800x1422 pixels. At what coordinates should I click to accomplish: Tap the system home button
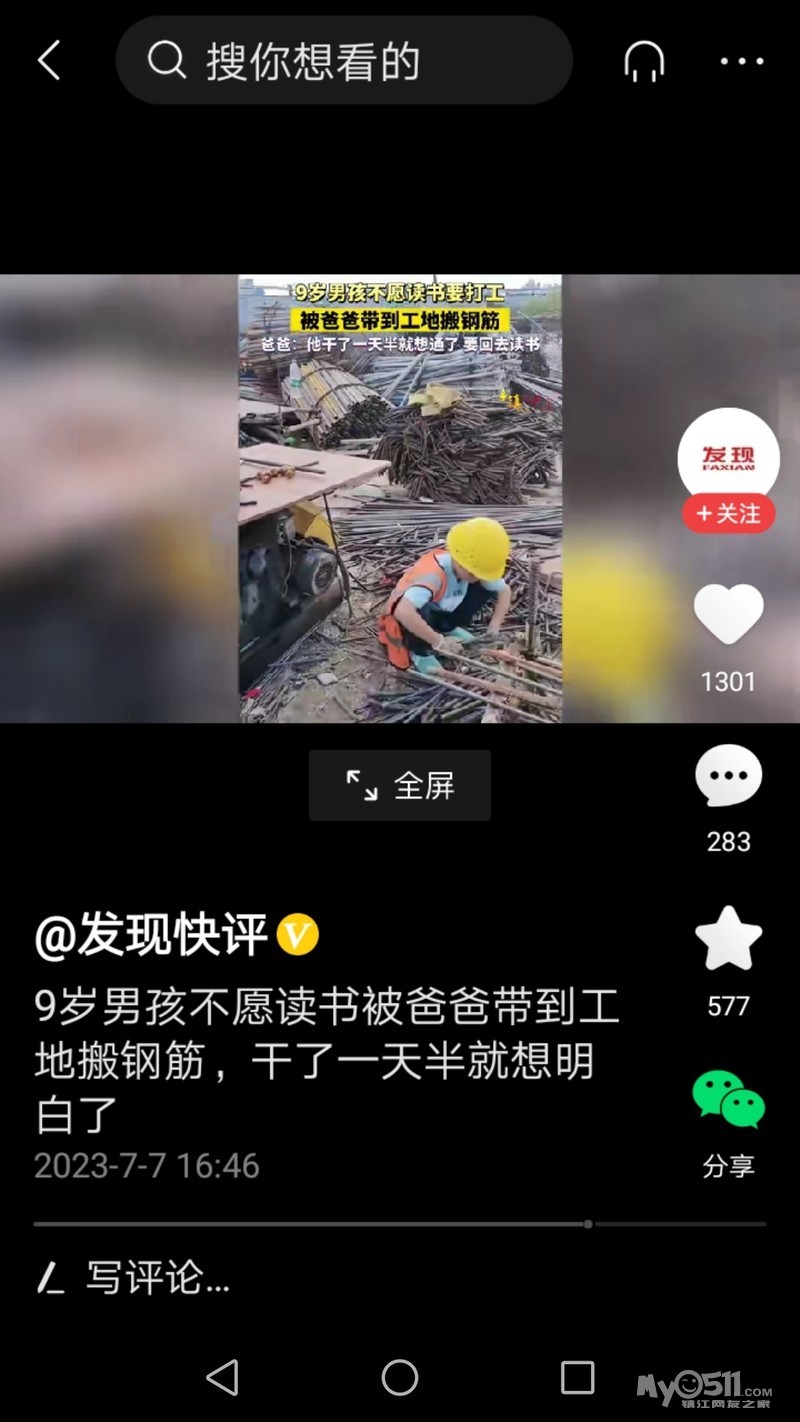[400, 1377]
